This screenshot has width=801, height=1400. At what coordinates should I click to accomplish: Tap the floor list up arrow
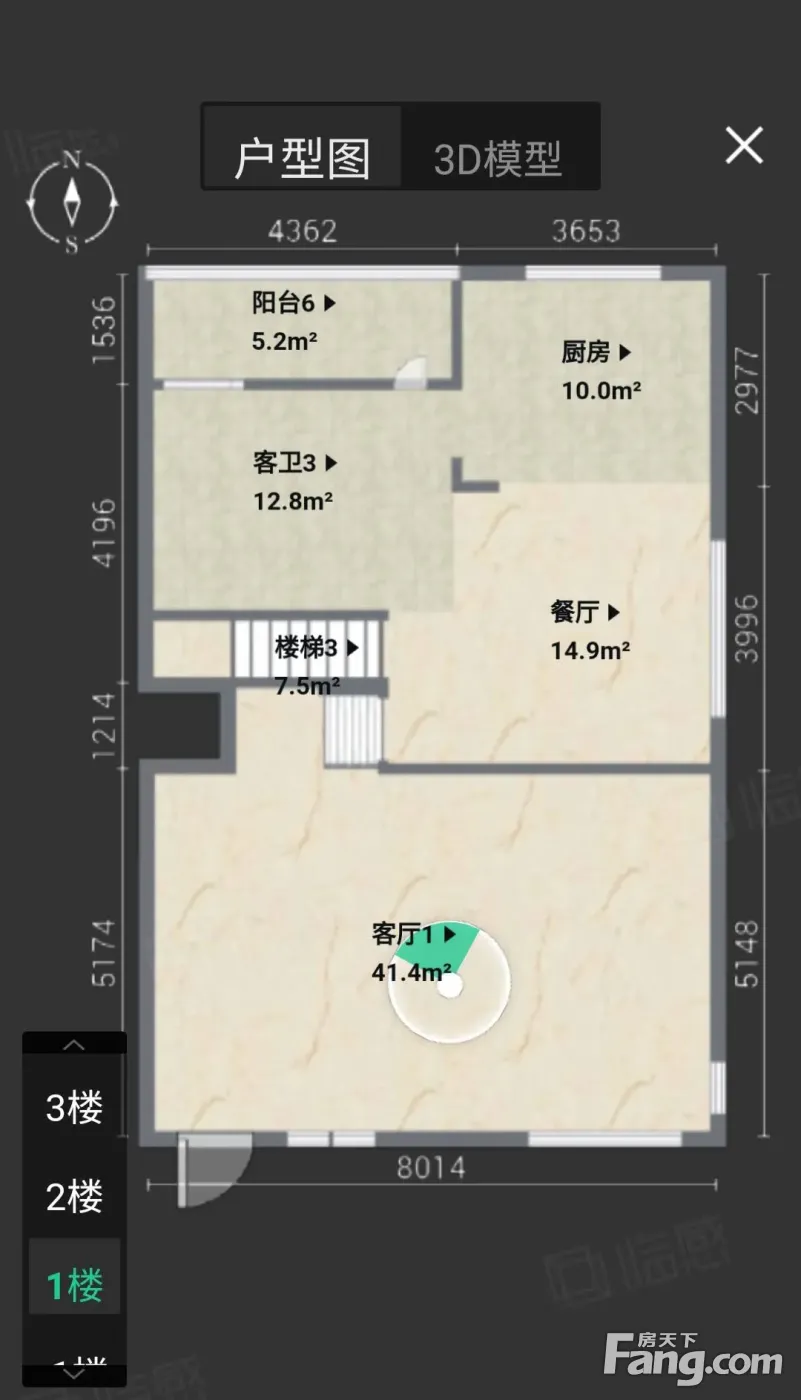click(x=75, y=1044)
